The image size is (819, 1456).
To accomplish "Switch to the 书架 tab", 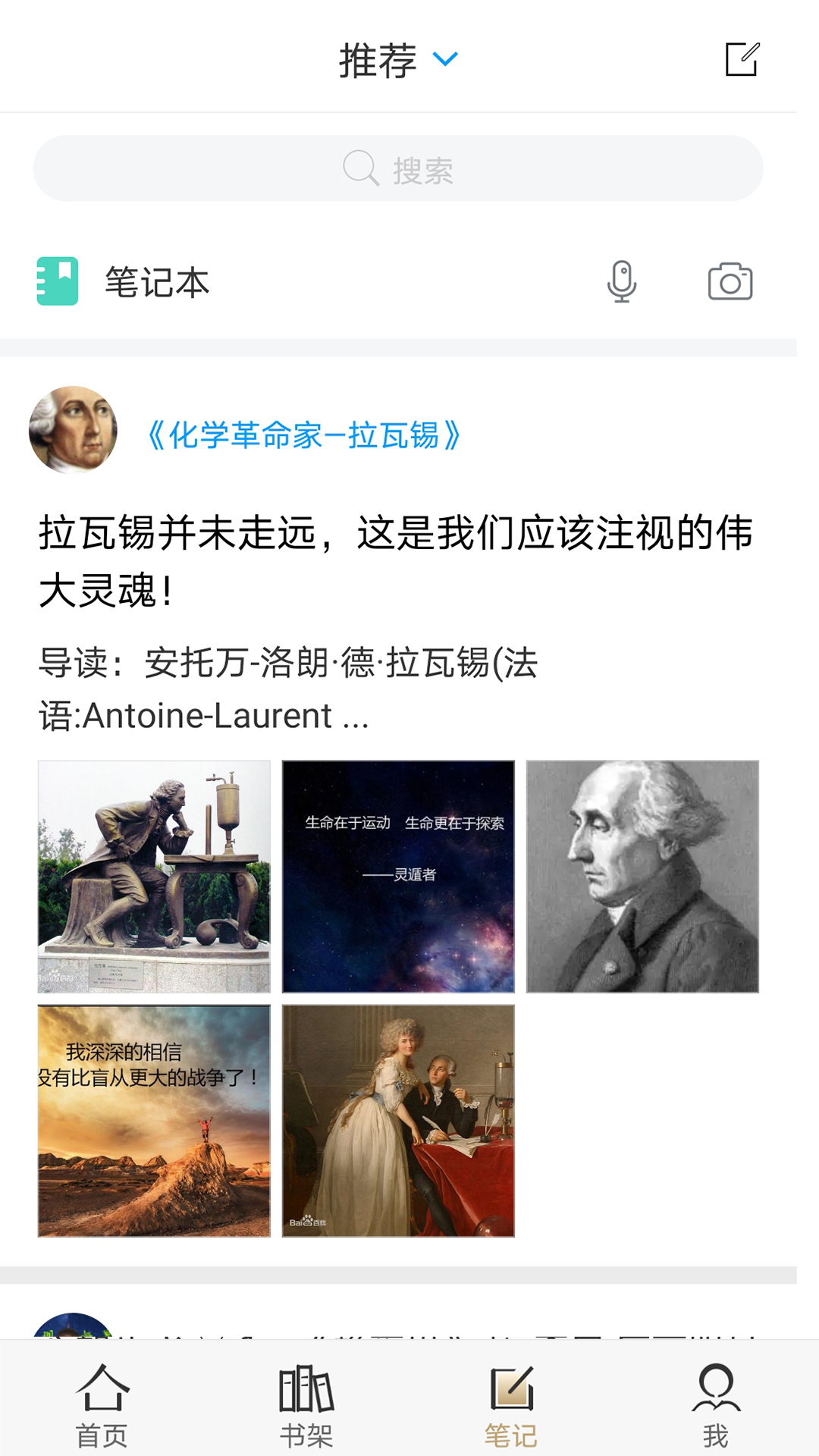I will 306,1404.
